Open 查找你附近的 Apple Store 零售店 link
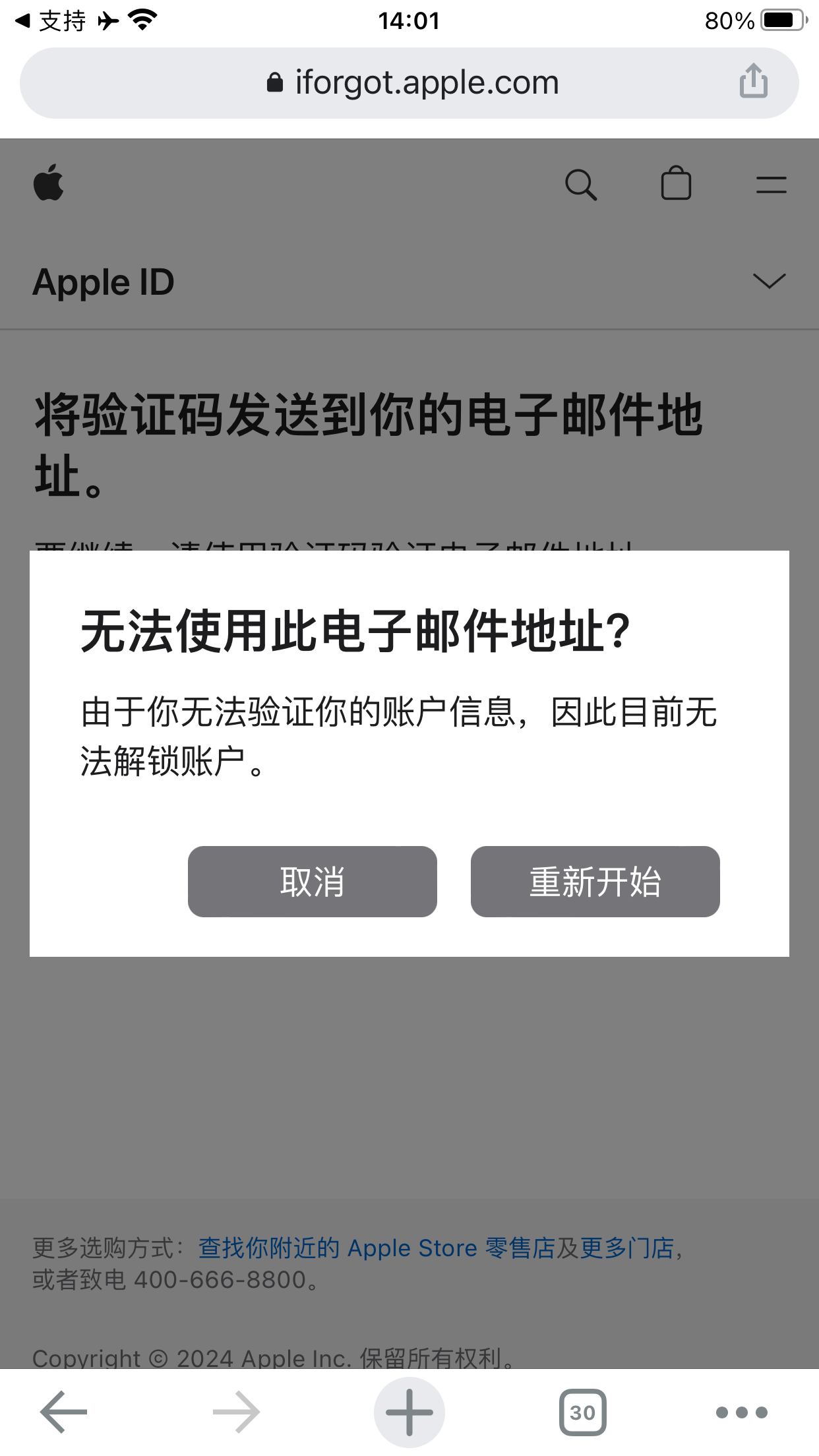The image size is (819, 1456). coord(376,1248)
